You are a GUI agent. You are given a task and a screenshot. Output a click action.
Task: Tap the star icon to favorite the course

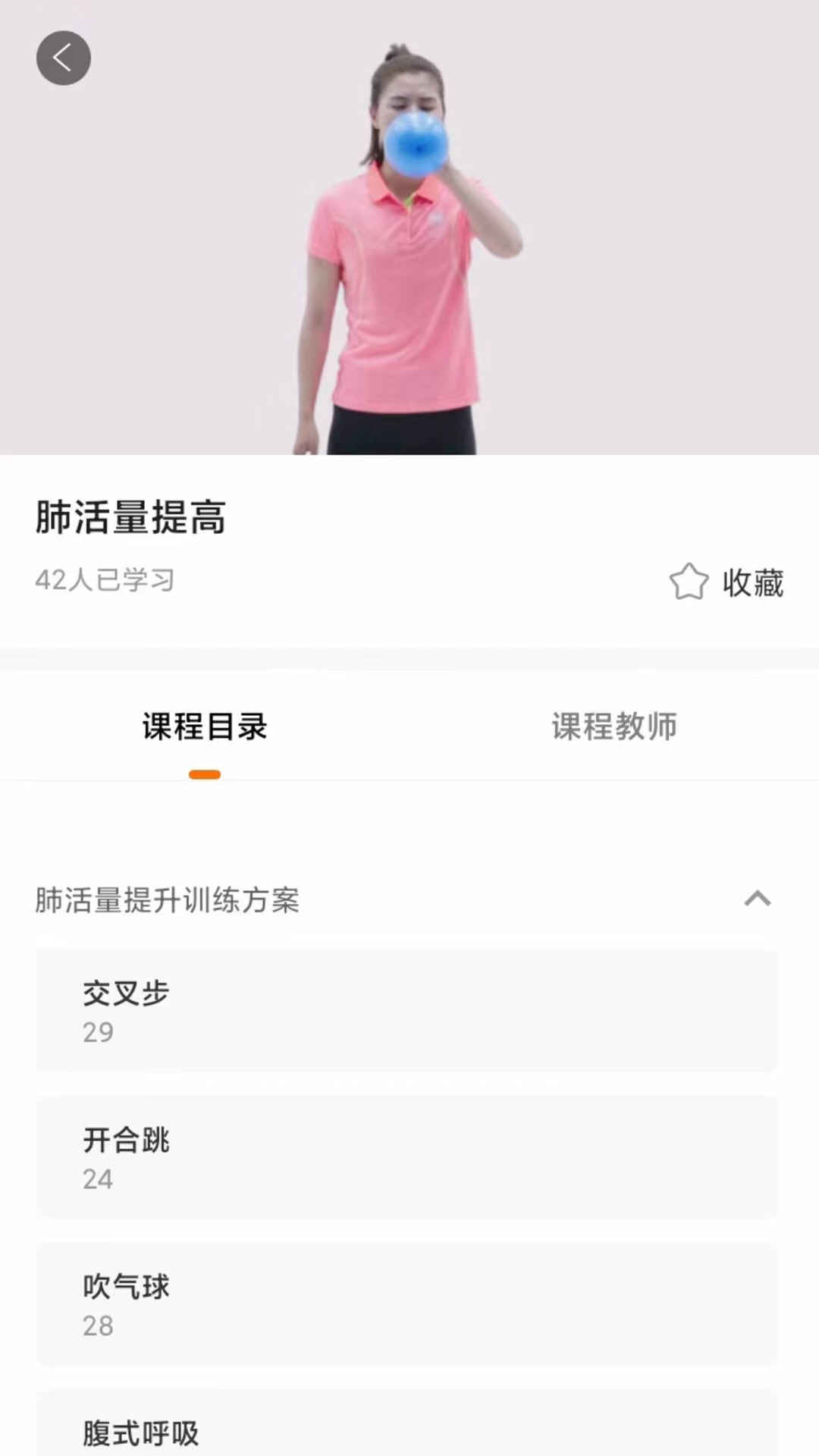tap(687, 580)
